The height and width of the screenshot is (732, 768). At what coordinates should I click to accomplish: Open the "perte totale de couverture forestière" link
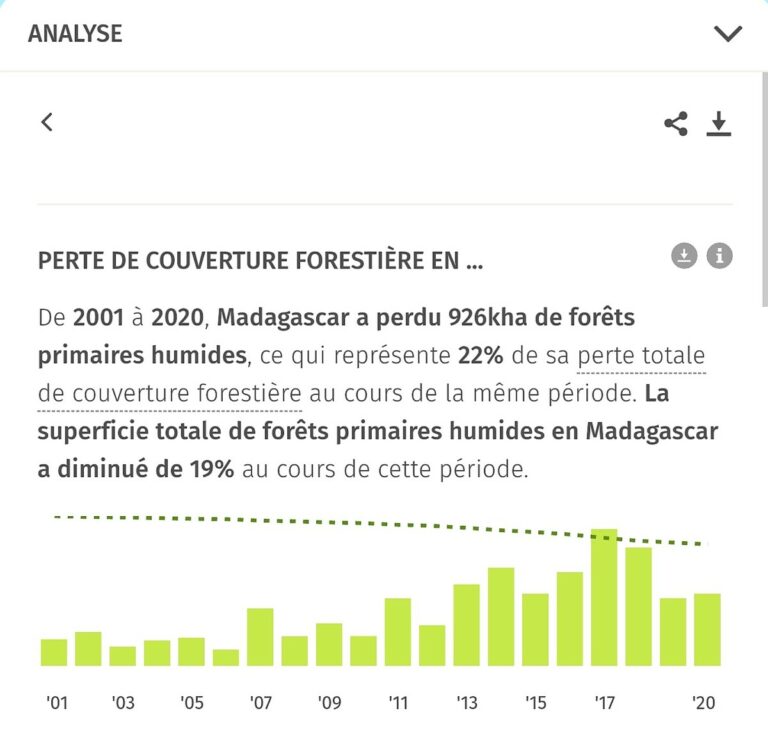641,356
